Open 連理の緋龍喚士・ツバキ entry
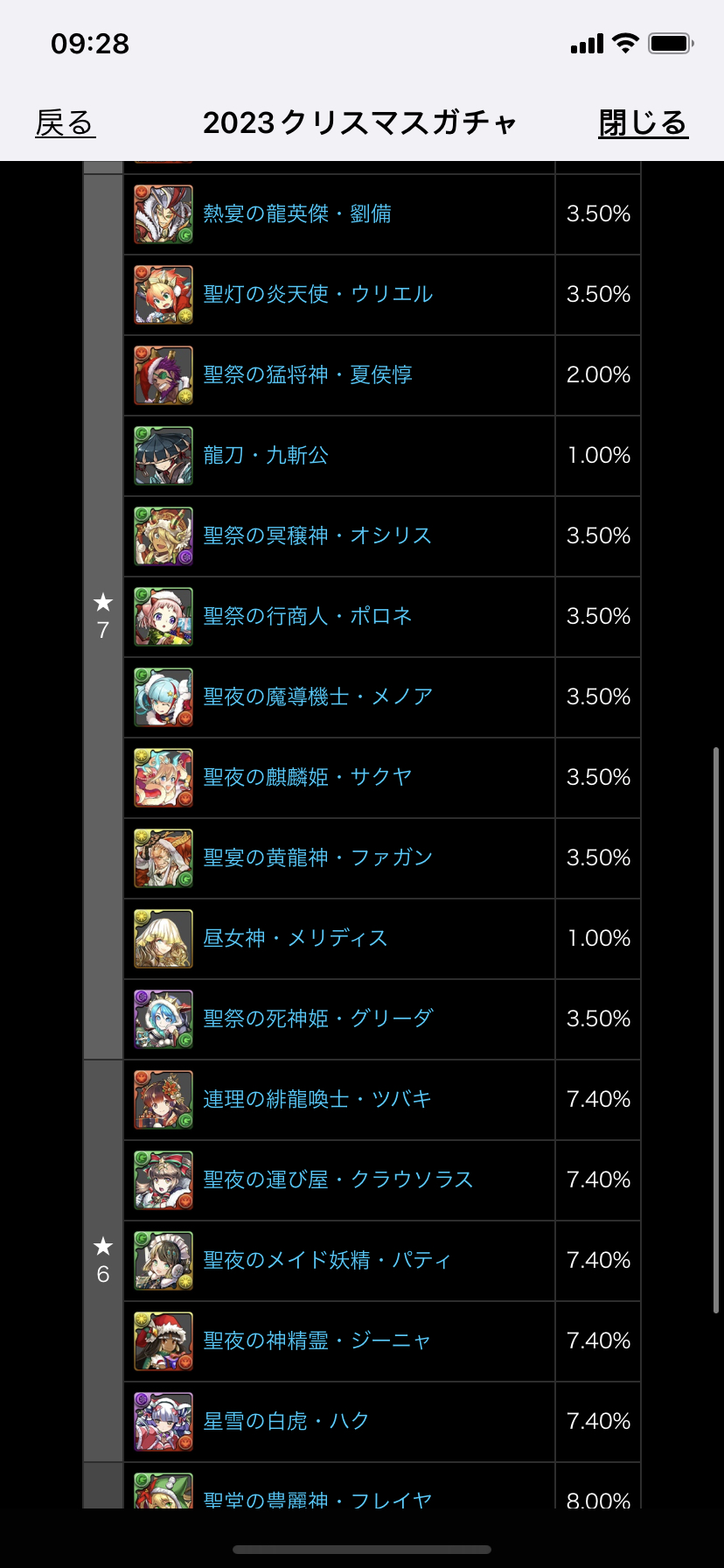The image size is (724, 1568). click(318, 1099)
